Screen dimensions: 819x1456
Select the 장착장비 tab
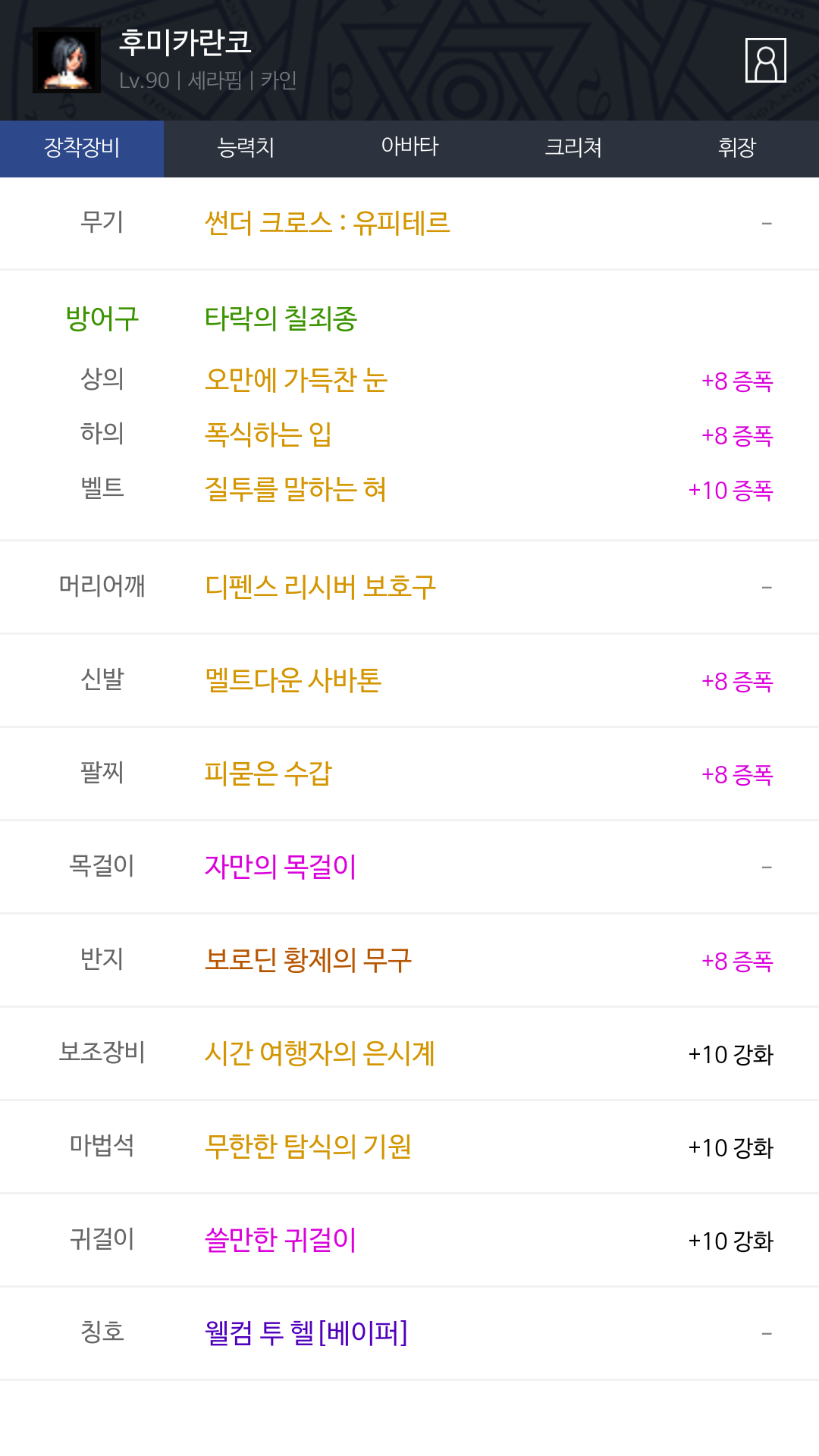[x=82, y=148]
